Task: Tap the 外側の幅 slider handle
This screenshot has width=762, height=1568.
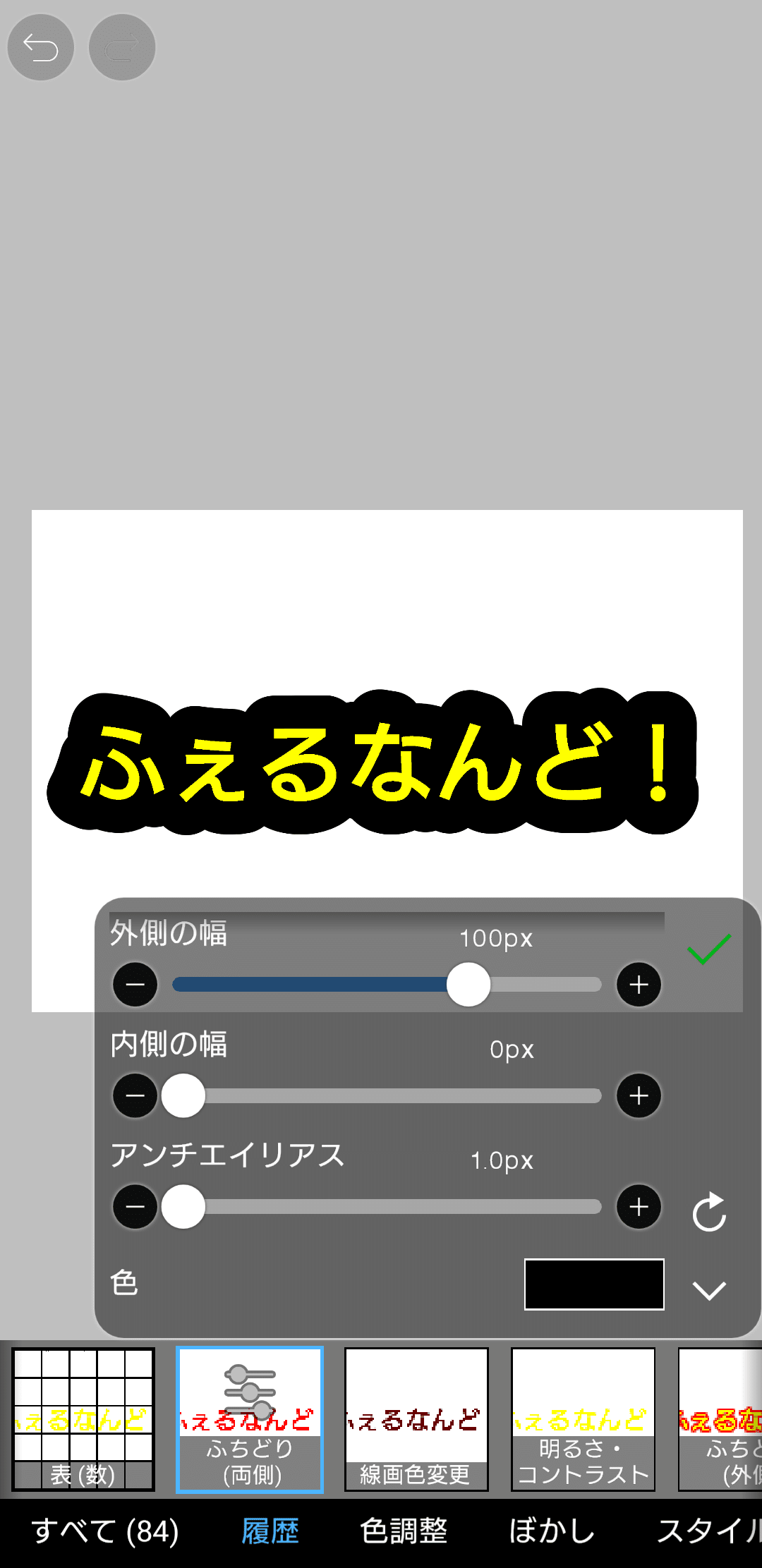Action: click(468, 984)
